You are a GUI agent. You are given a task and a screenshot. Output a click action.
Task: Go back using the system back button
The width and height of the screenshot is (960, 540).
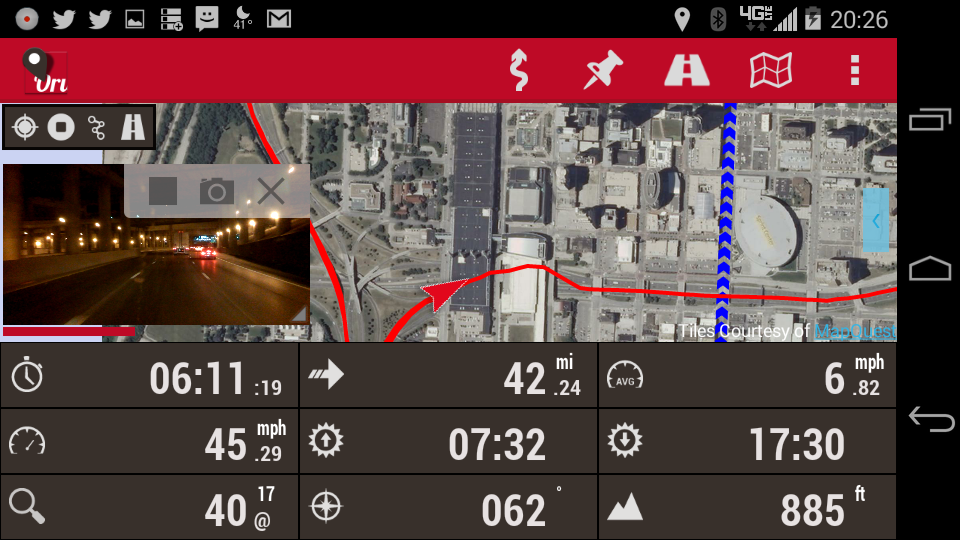click(x=930, y=419)
